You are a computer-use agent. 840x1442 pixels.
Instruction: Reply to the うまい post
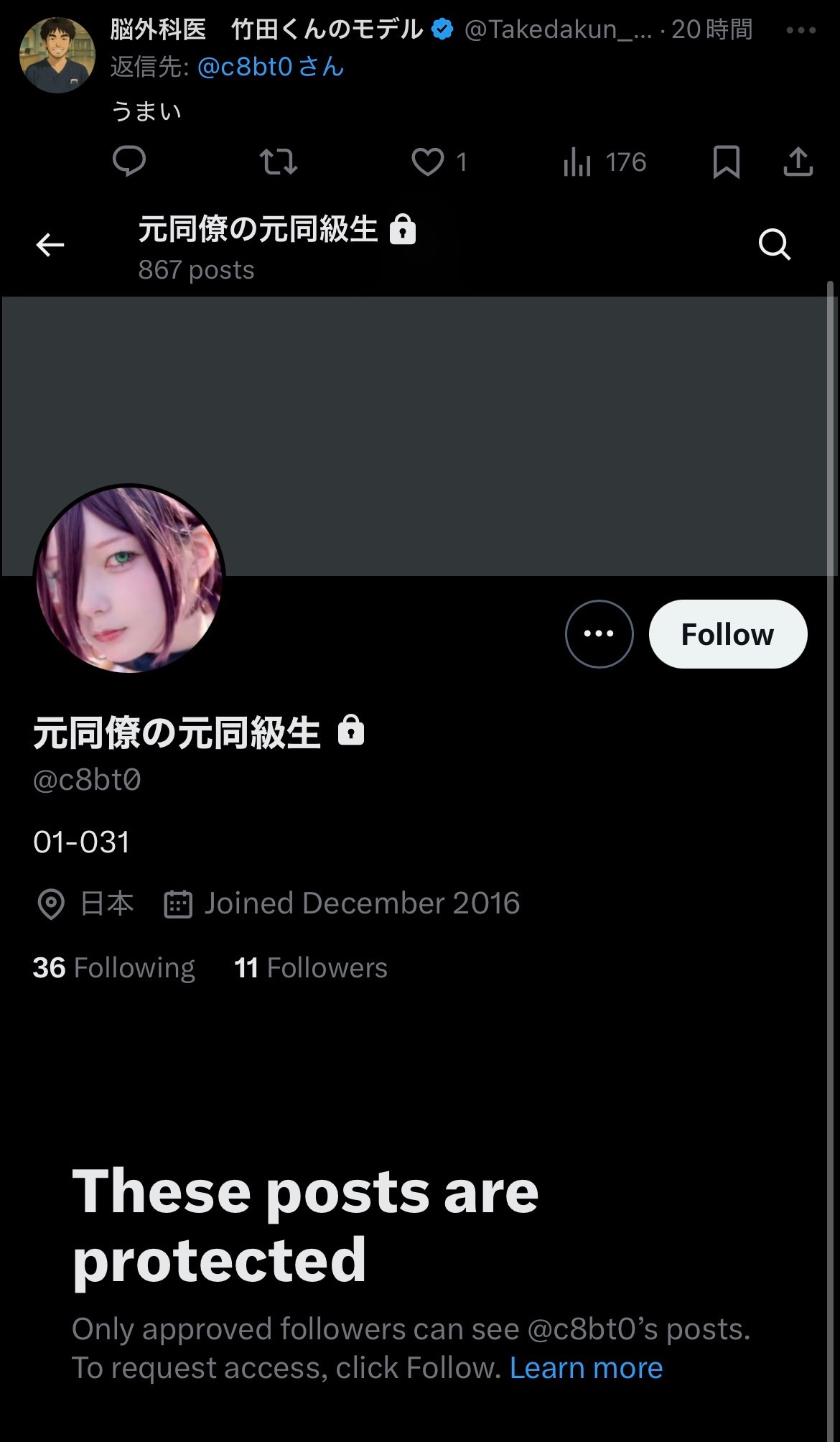coord(129,161)
